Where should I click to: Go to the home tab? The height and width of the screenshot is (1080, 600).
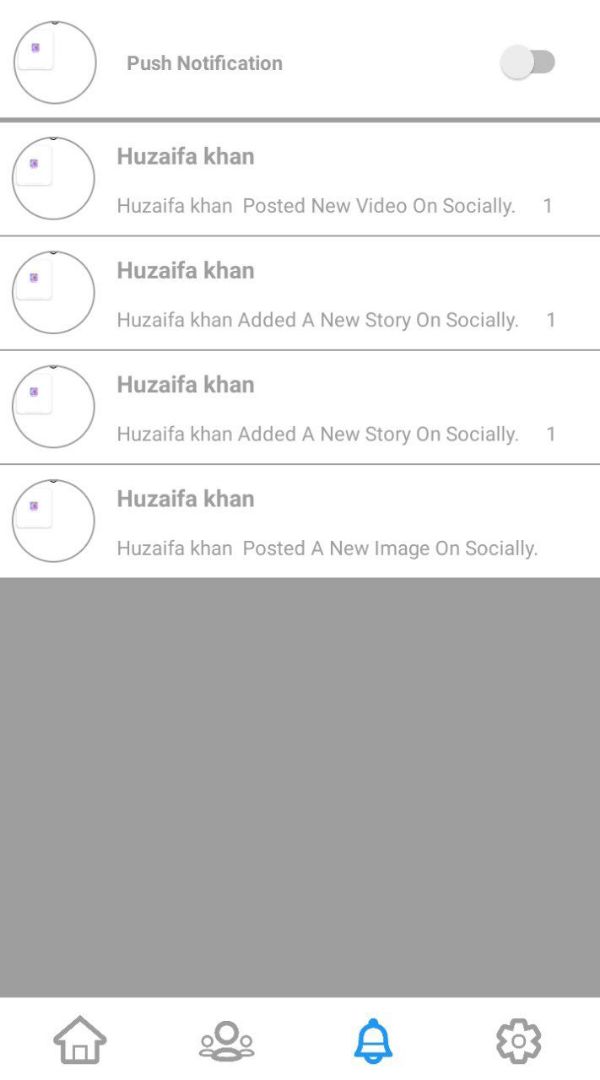coord(80,1039)
